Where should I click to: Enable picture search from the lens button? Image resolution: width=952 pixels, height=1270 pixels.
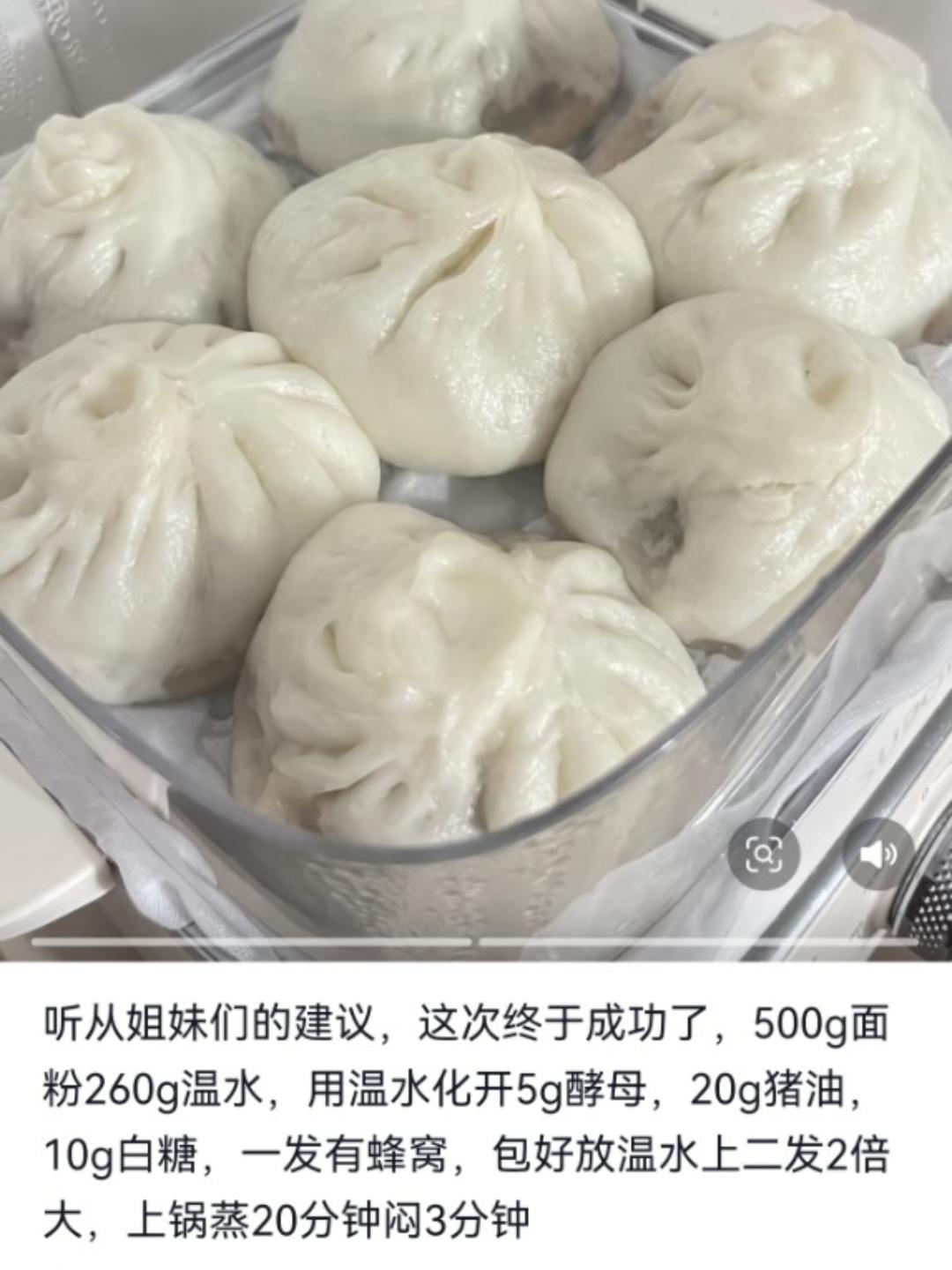point(766,851)
